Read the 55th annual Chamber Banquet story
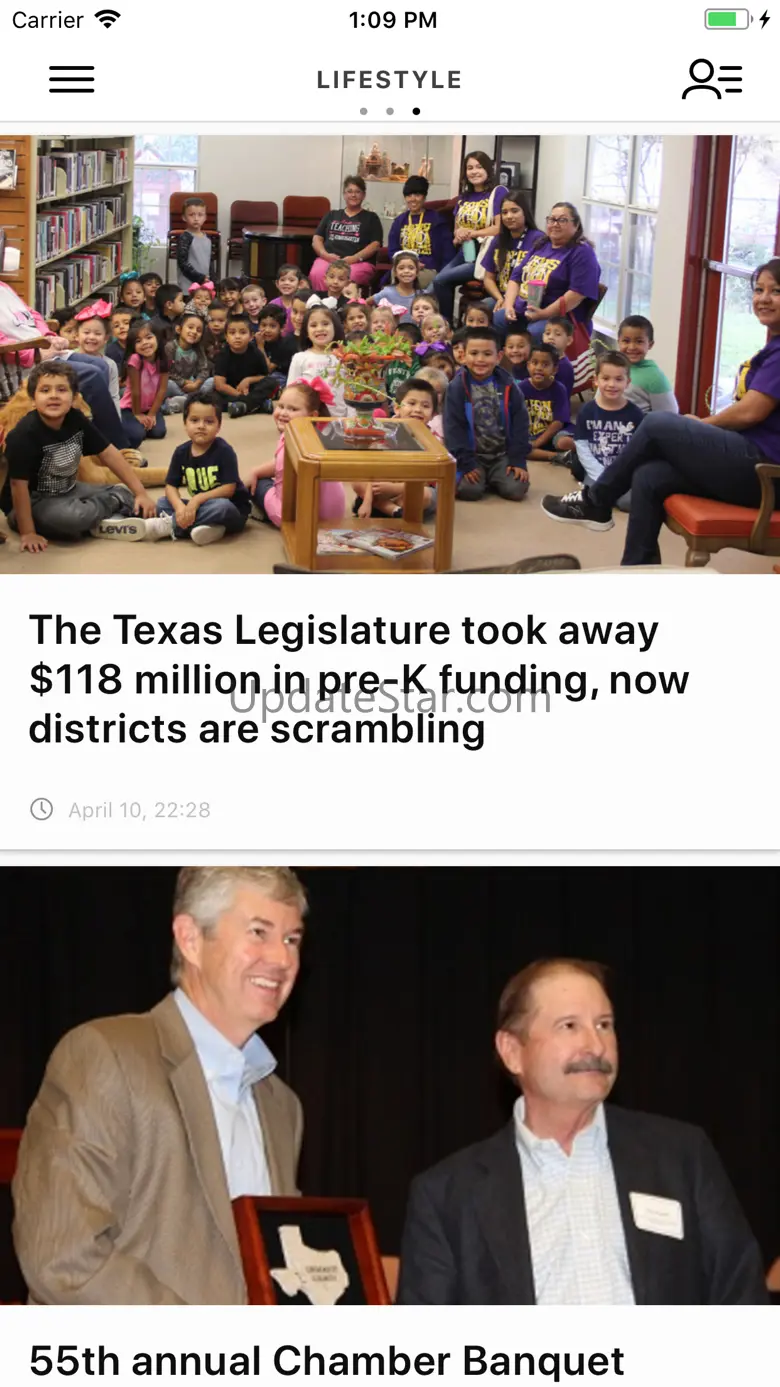The height and width of the screenshot is (1387, 780). click(x=327, y=1360)
